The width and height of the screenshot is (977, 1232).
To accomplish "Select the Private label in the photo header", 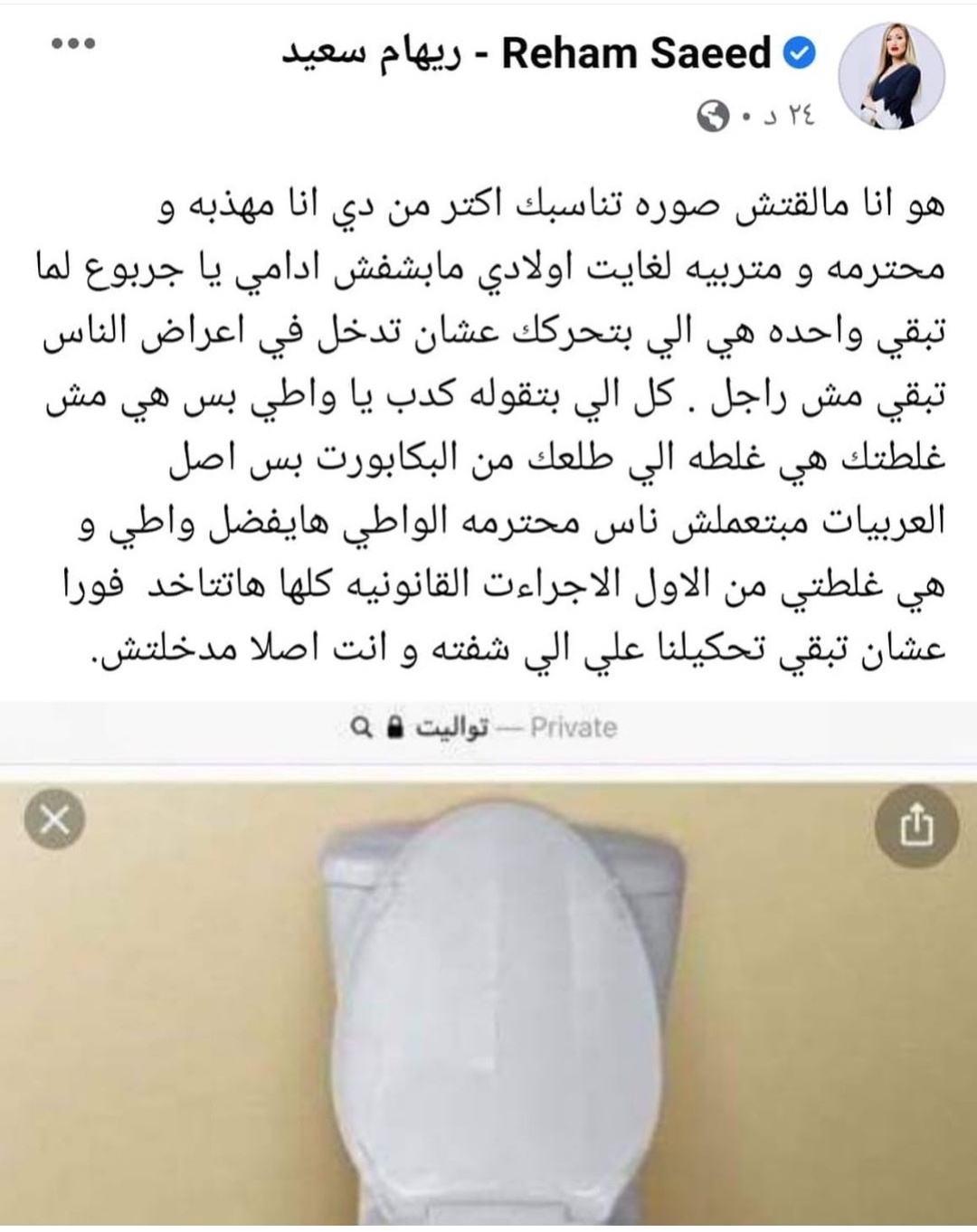I will (572, 726).
